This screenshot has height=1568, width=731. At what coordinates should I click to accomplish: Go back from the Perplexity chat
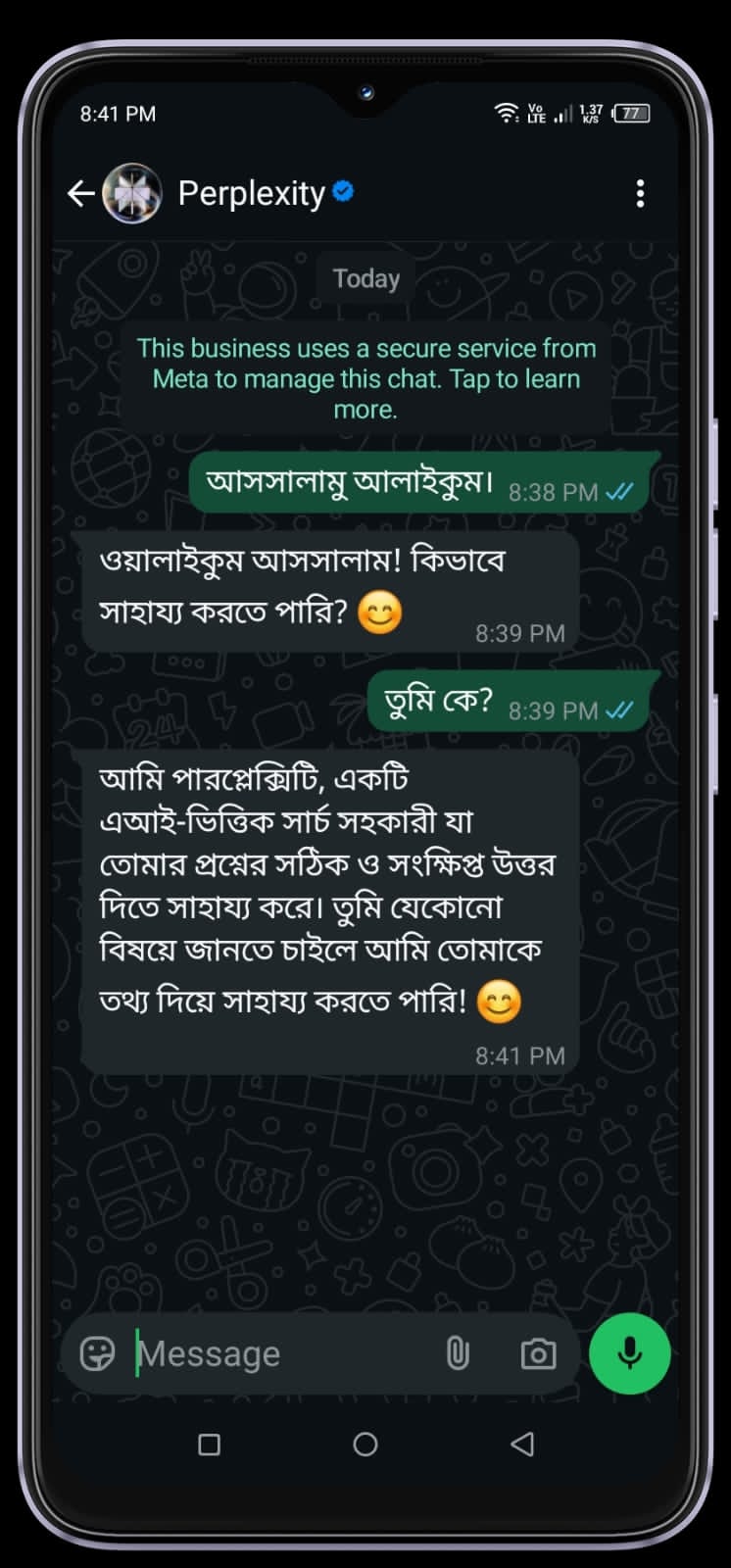click(x=80, y=194)
